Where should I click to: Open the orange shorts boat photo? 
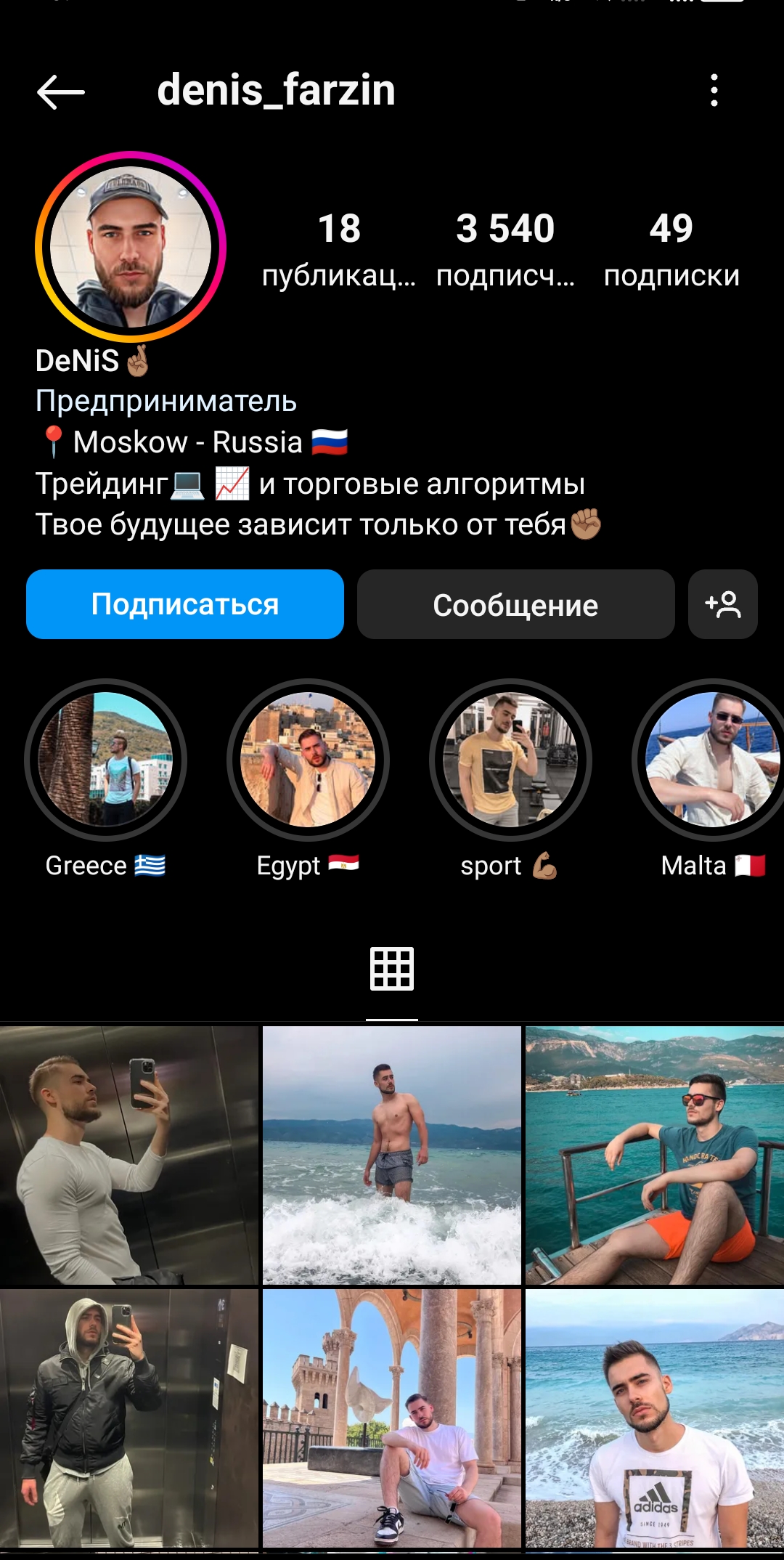653,1151
